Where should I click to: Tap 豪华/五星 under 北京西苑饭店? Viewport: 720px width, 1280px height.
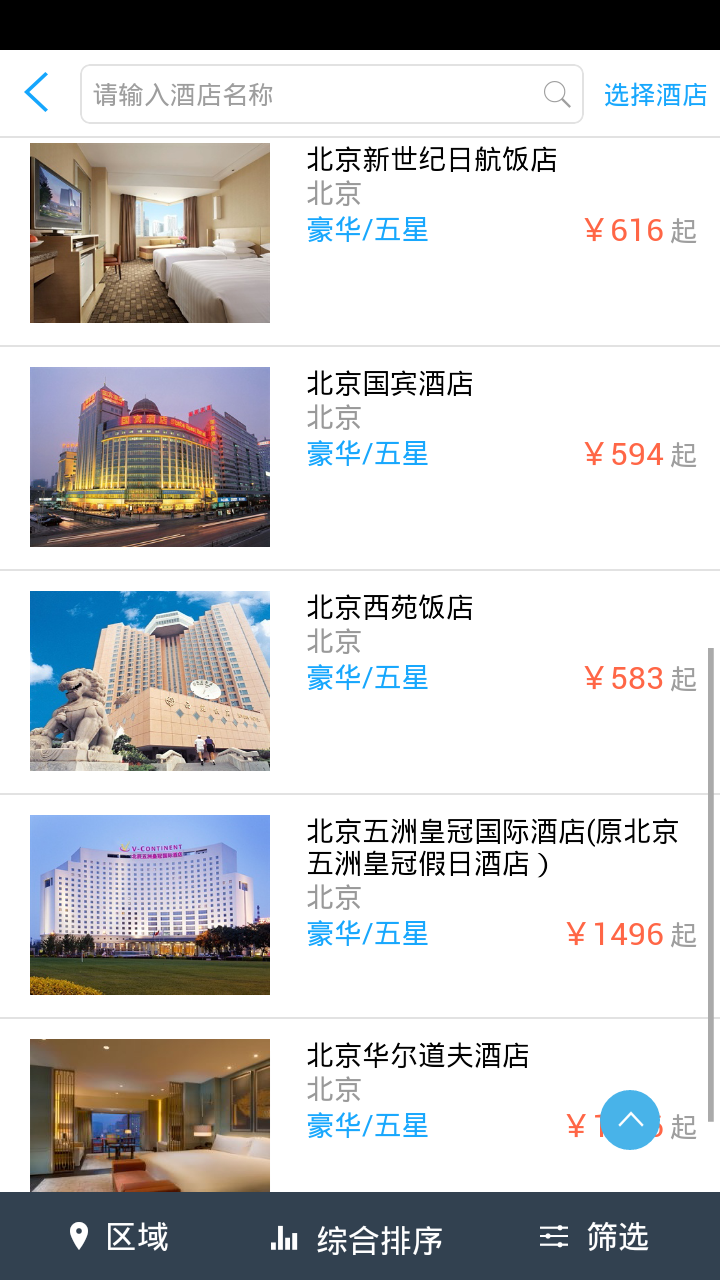tap(366, 678)
